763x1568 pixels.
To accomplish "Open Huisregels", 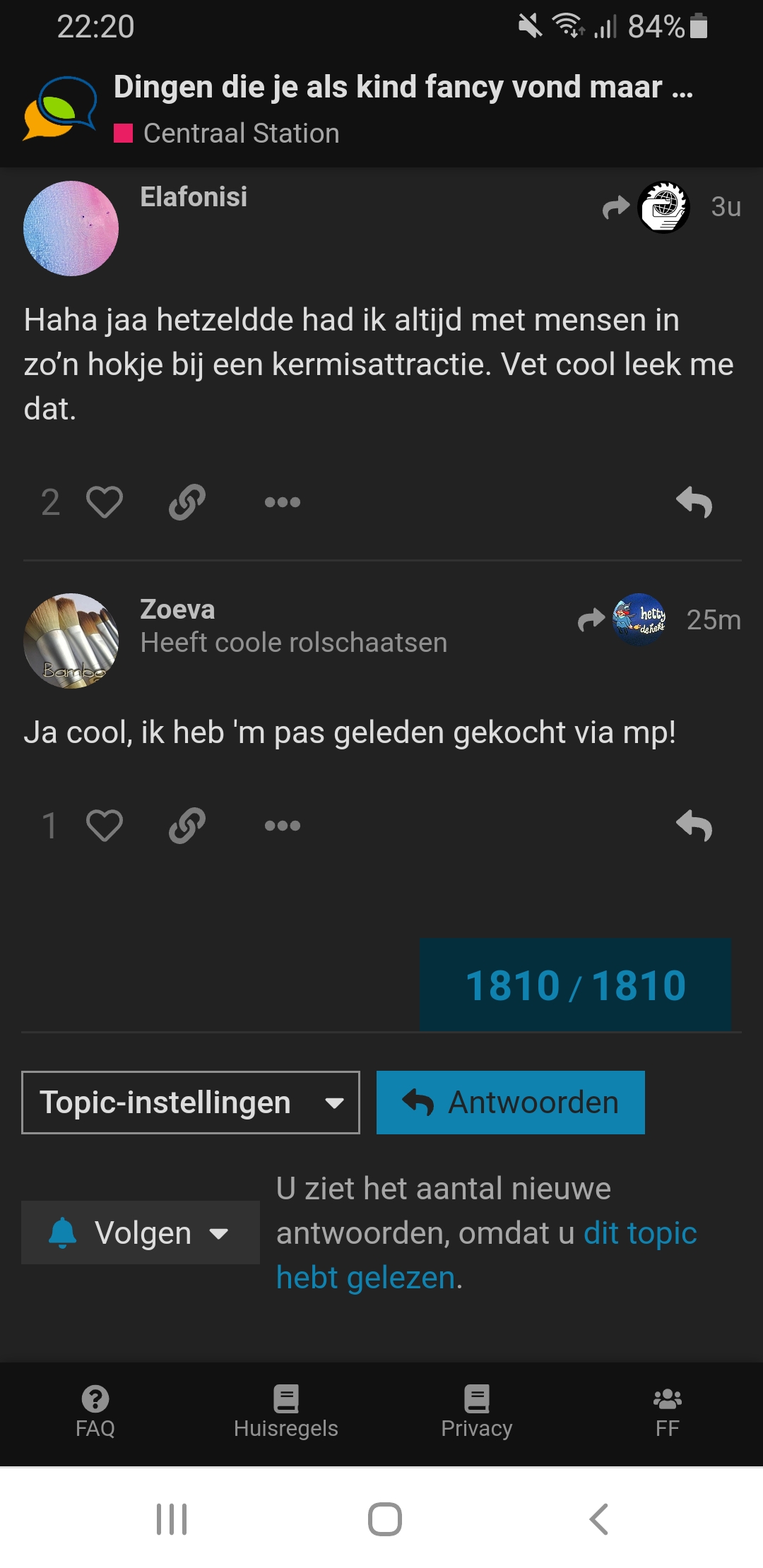I will click(286, 1411).
